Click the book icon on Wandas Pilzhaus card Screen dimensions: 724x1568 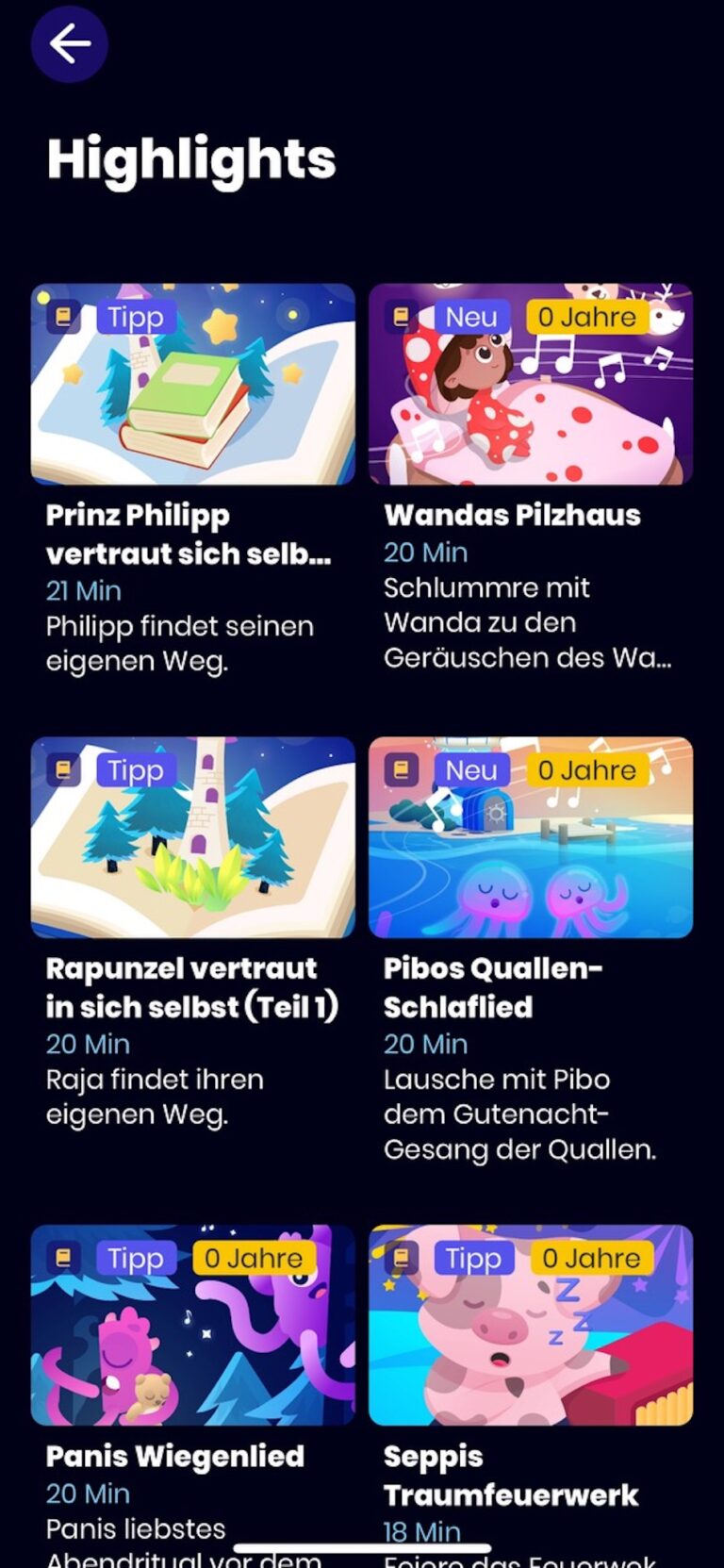click(401, 318)
